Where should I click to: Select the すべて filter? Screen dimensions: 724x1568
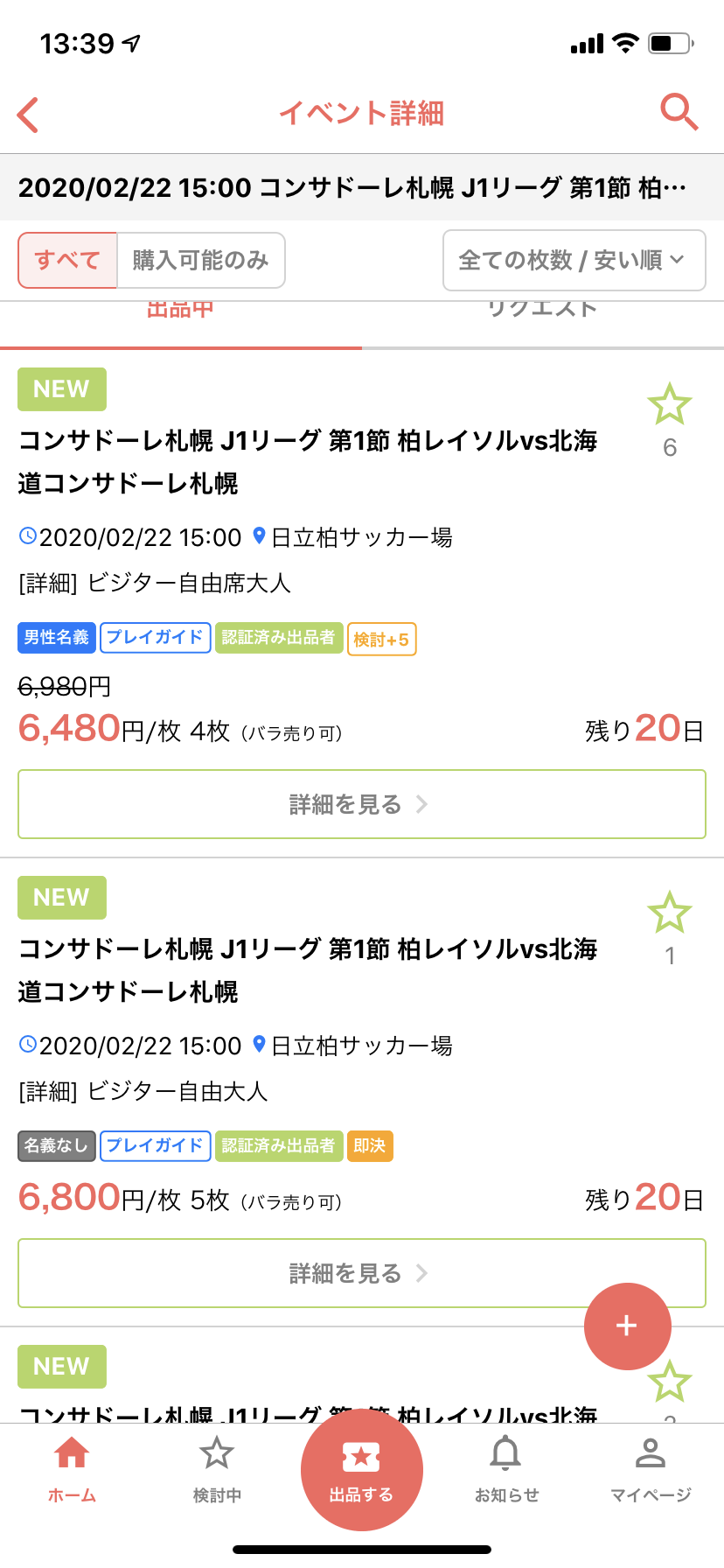tap(67, 260)
